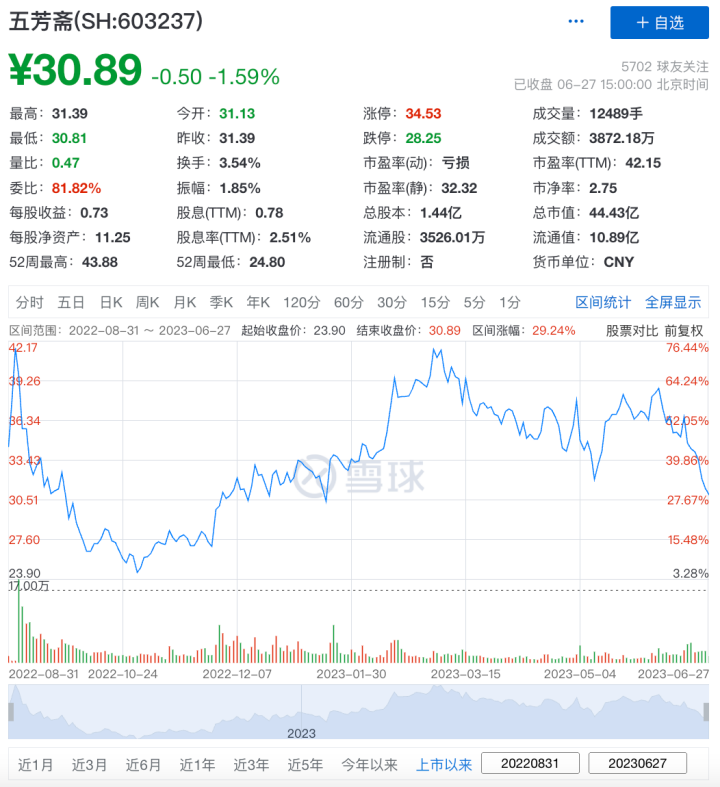
Task: Pick the 今年以来 year-to-date range
Action: pyautogui.click(x=369, y=765)
